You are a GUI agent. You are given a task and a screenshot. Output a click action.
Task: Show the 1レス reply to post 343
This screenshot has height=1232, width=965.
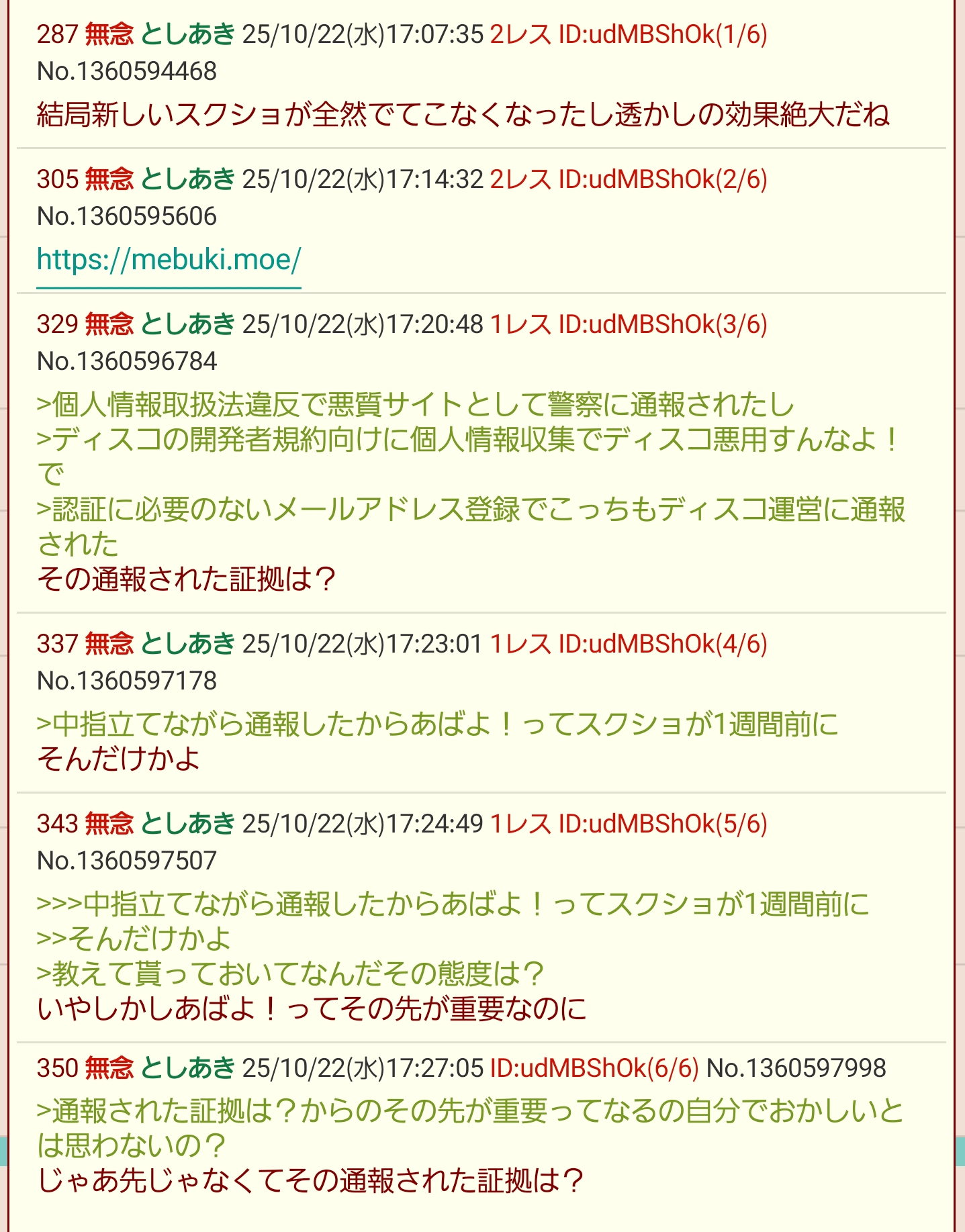coord(520,824)
